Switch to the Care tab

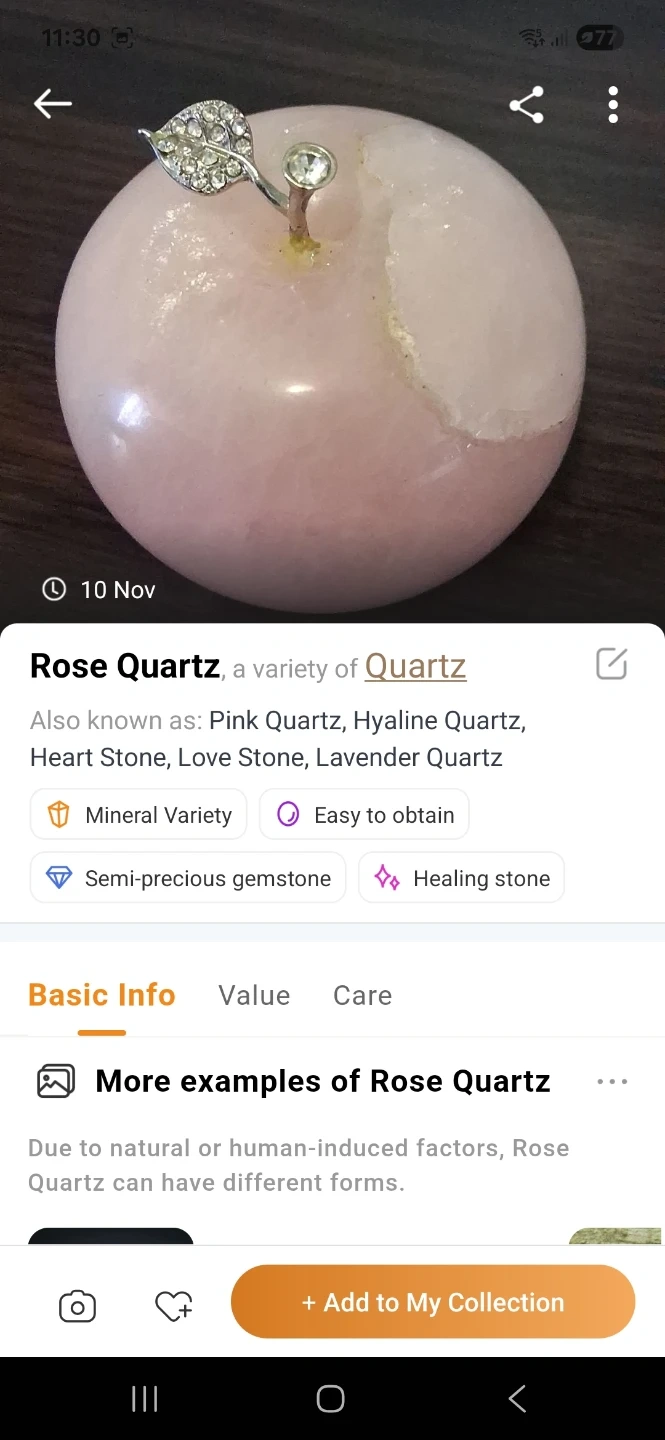click(x=362, y=995)
